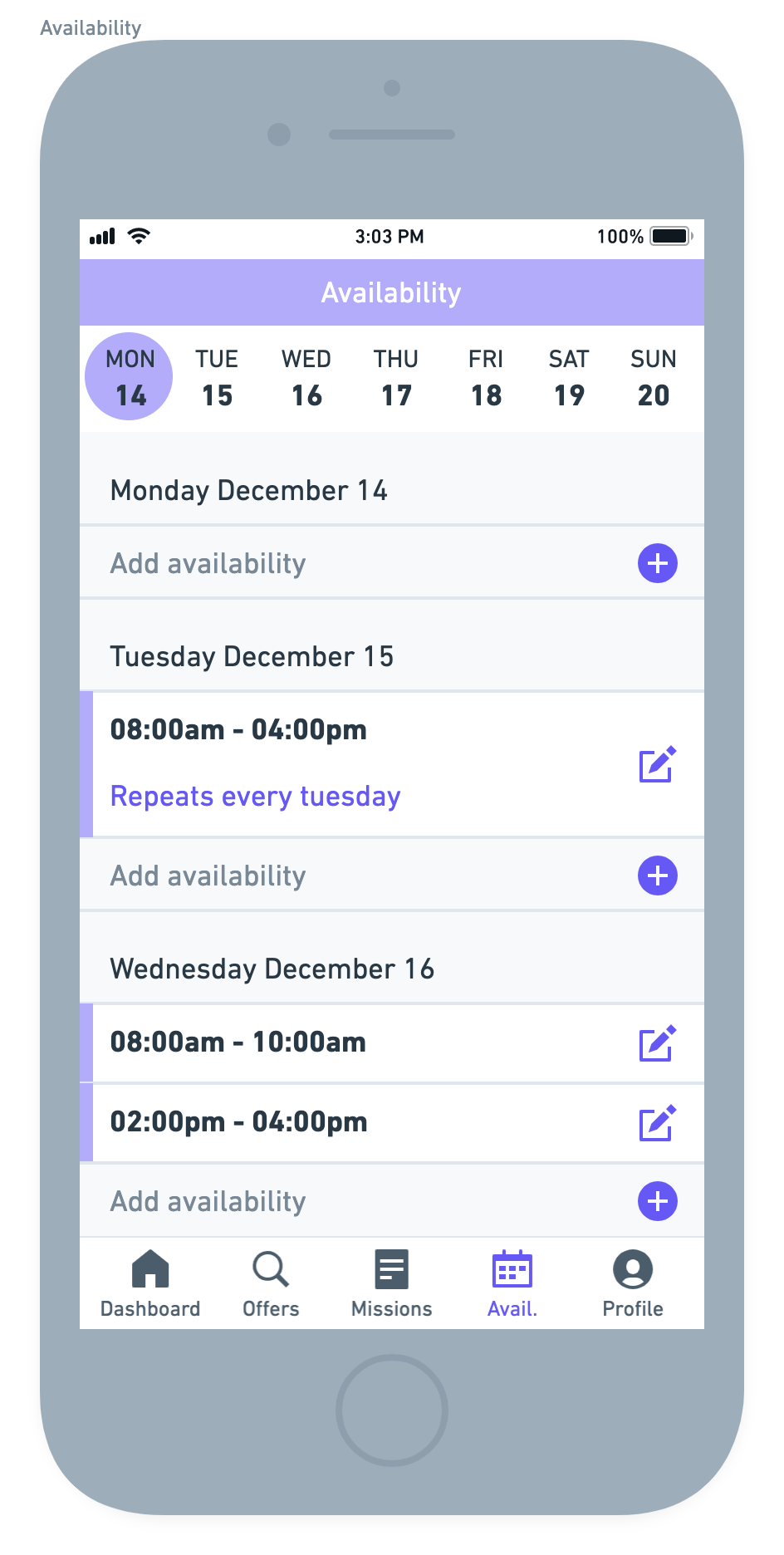
Task: Select Sunday 20 in the week strip
Action: pos(654,377)
